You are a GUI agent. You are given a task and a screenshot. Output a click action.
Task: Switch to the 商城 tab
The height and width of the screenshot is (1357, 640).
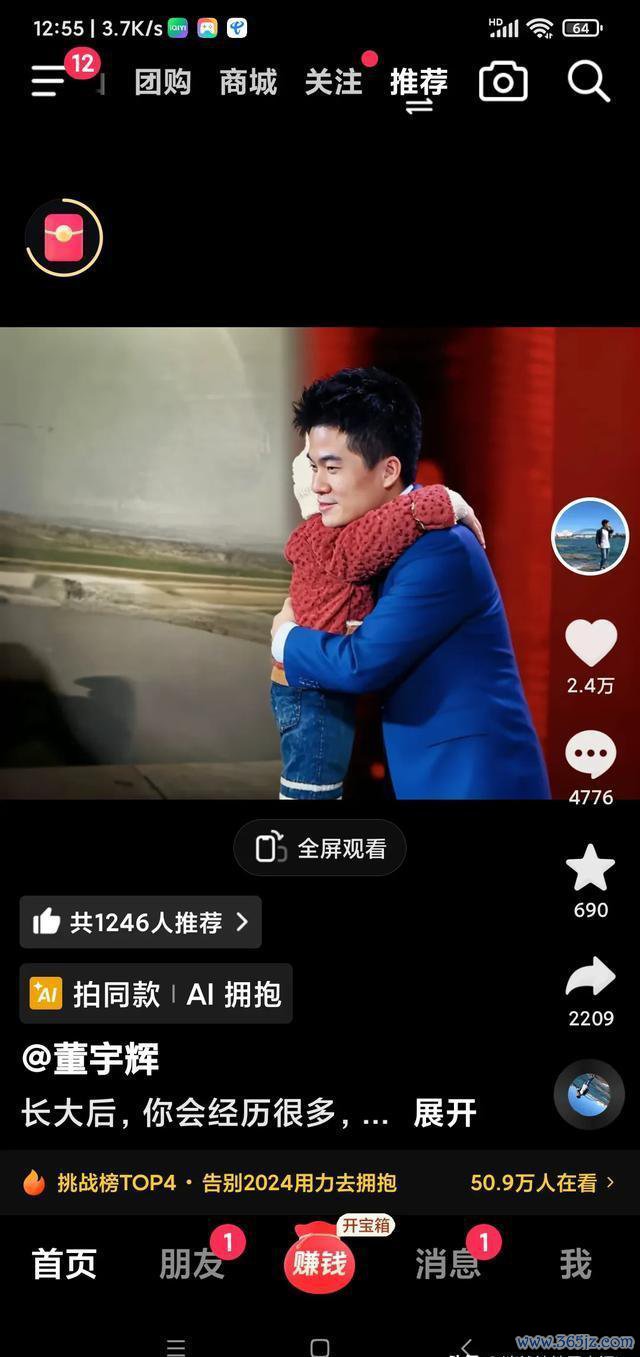(248, 82)
